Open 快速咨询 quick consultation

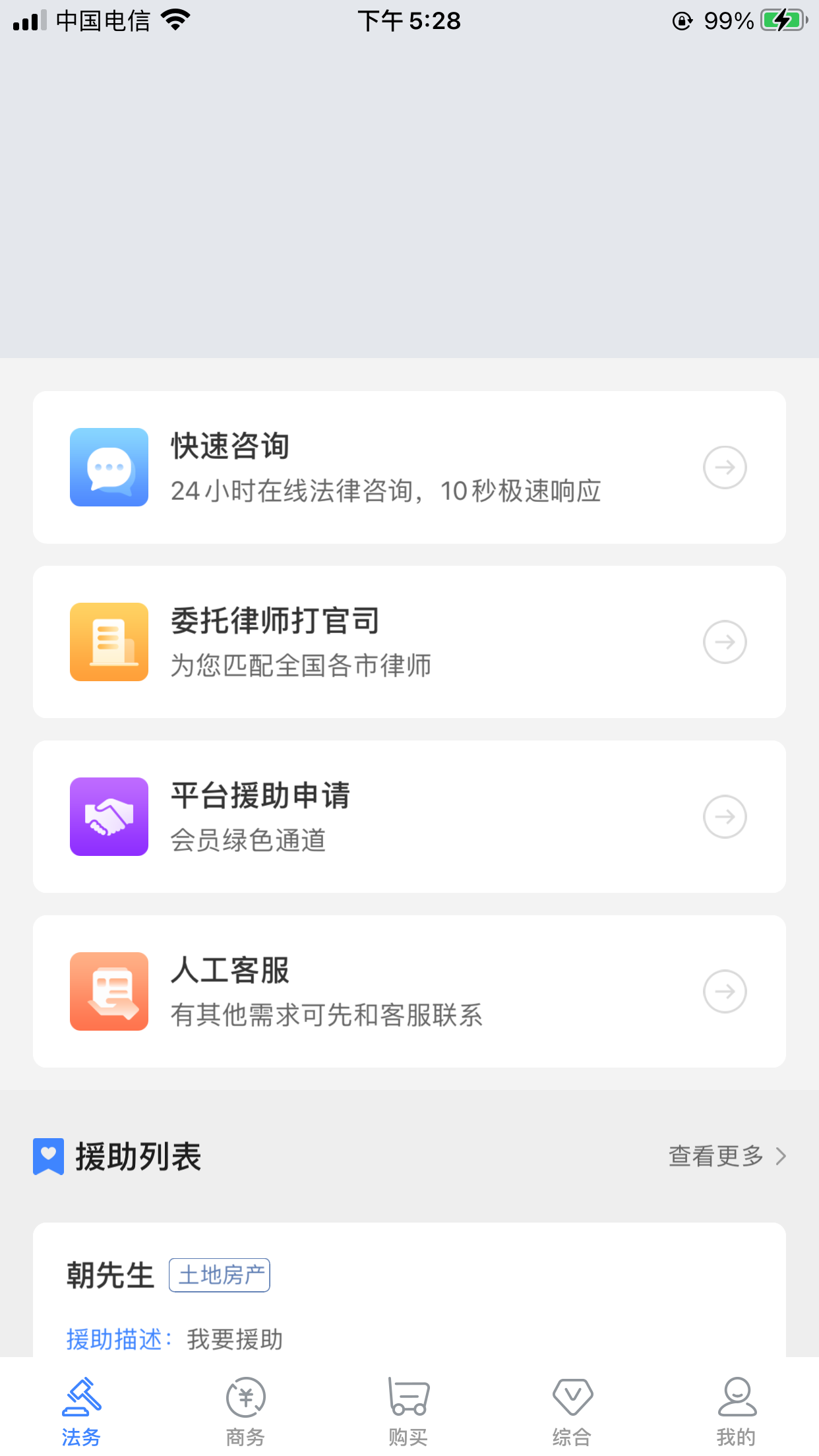409,467
